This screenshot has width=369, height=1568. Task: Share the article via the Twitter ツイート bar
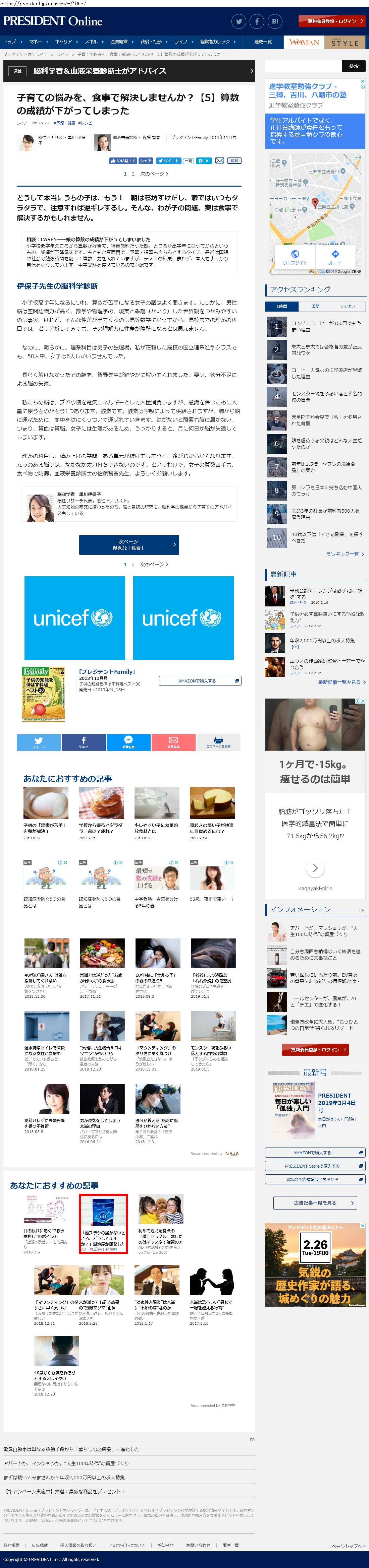pyautogui.click(x=39, y=742)
